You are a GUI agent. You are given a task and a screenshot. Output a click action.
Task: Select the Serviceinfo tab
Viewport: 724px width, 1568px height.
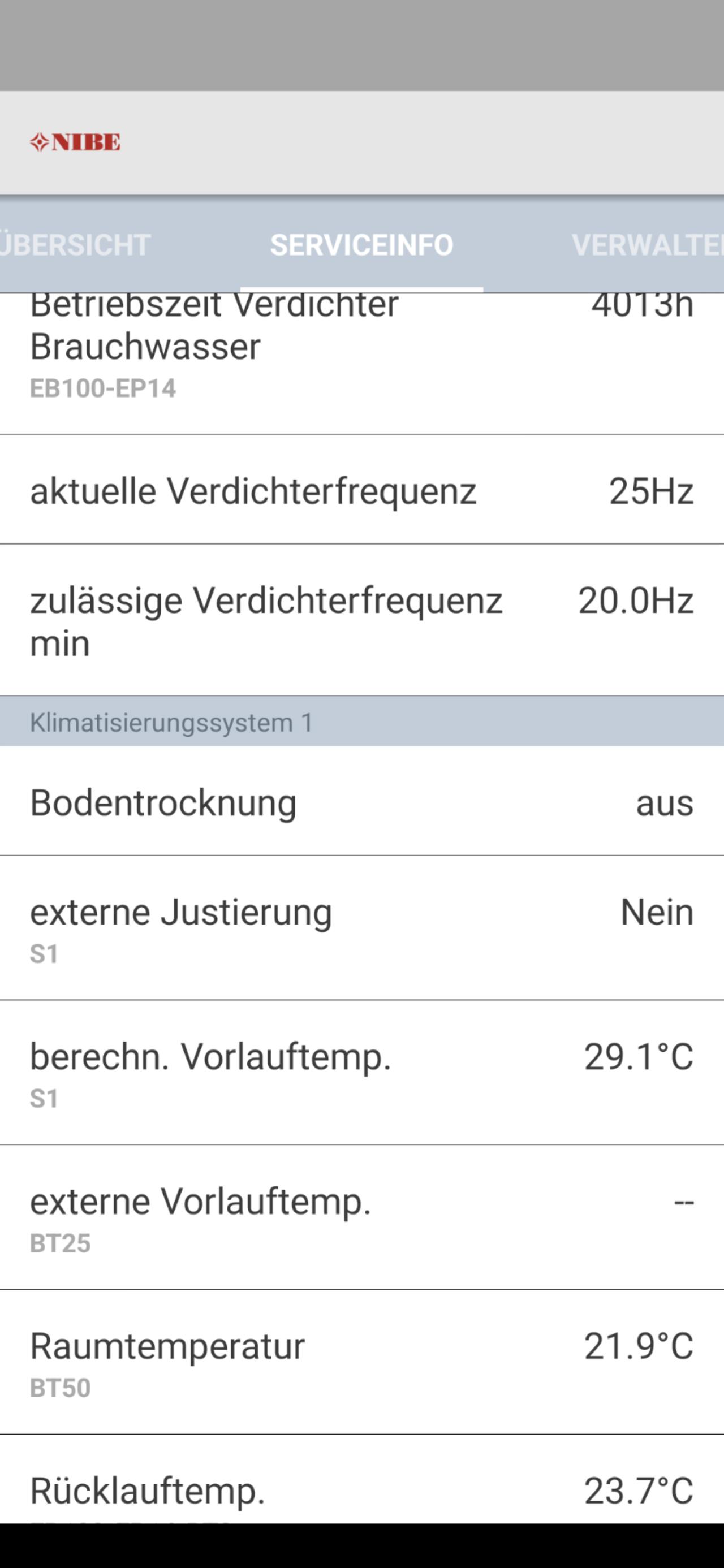click(x=361, y=245)
